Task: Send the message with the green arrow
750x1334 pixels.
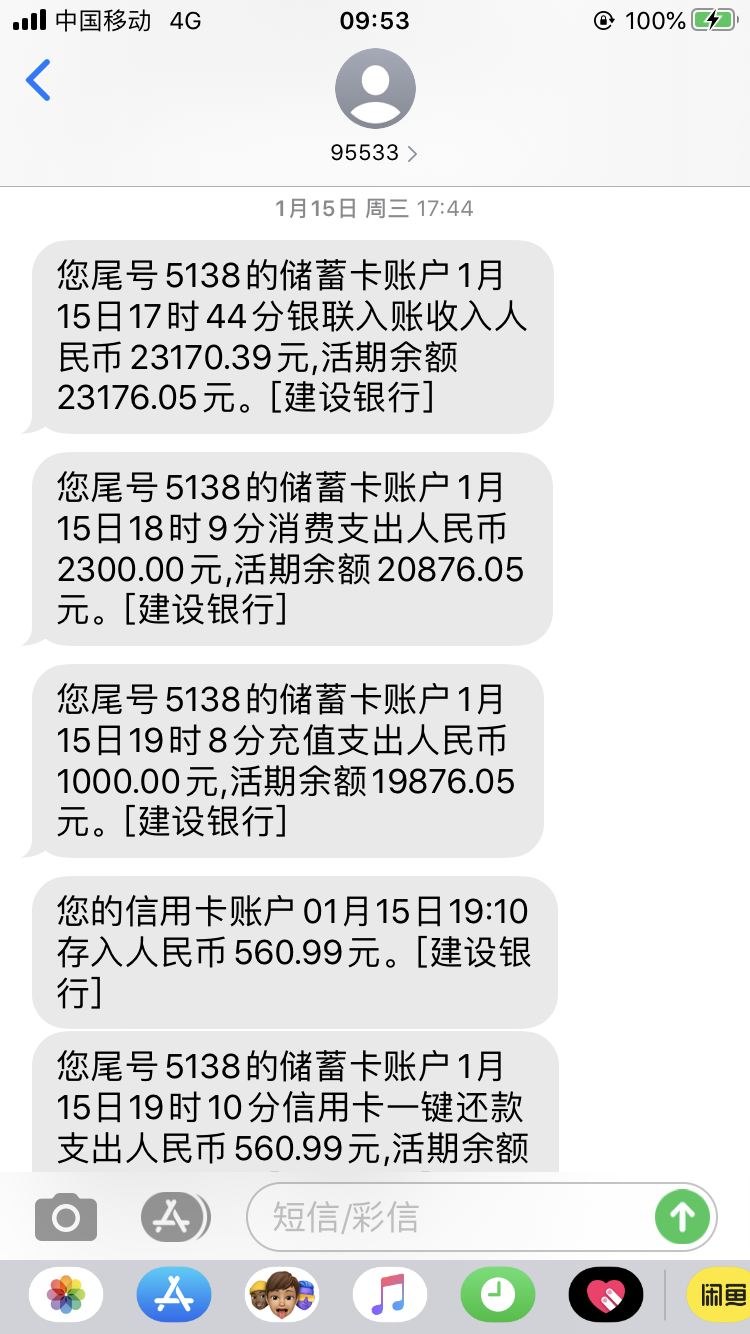Action: 682,1217
